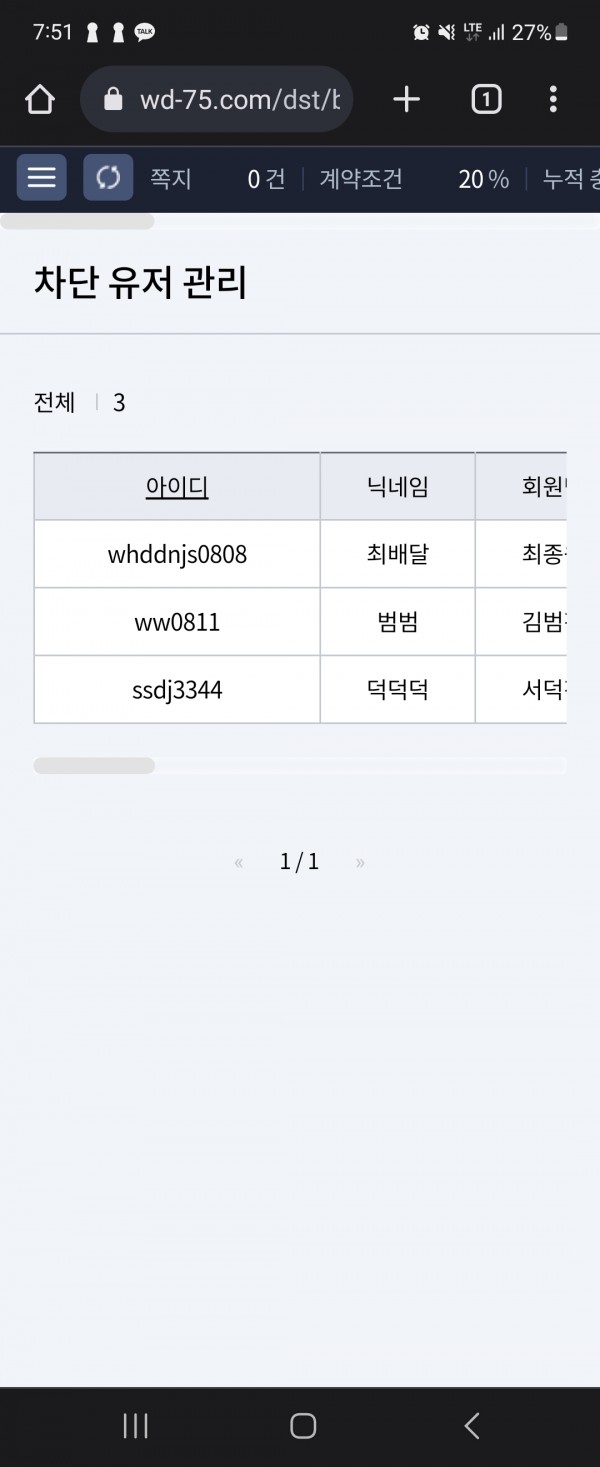Refresh the page with the reload button
The image size is (600, 1467).
click(x=108, y=178)
